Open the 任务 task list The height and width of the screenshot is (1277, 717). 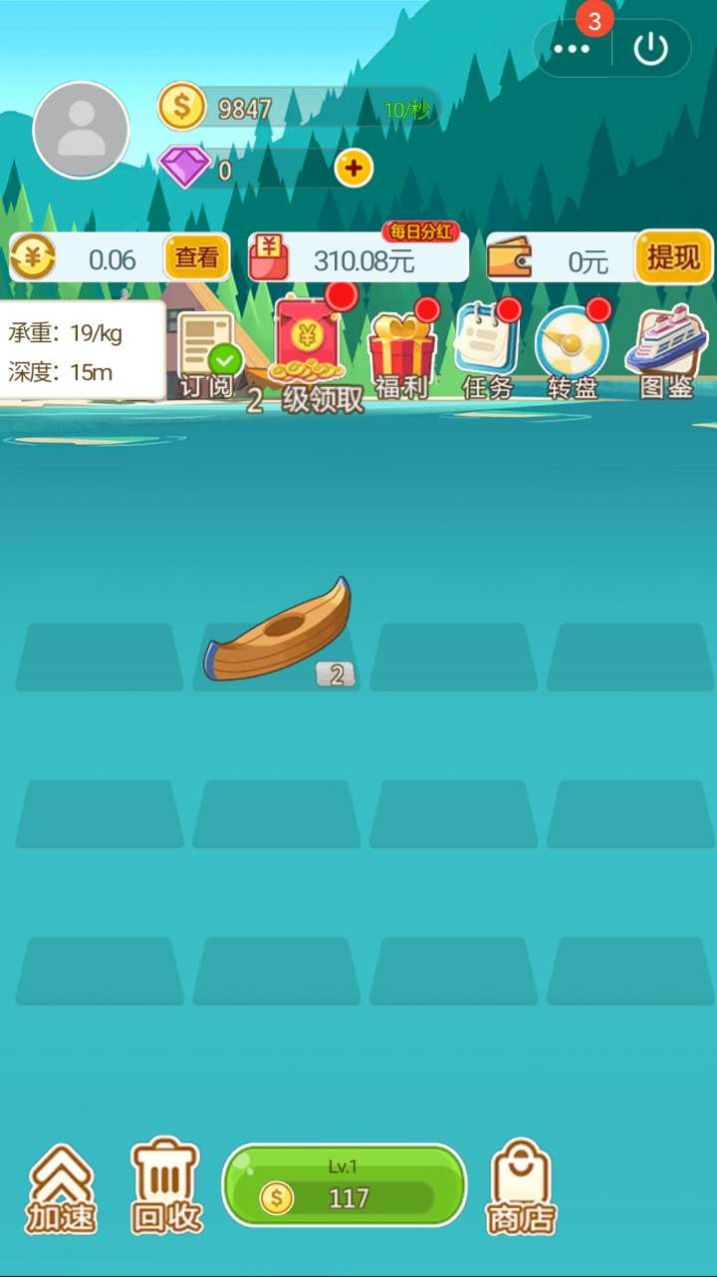487,352
